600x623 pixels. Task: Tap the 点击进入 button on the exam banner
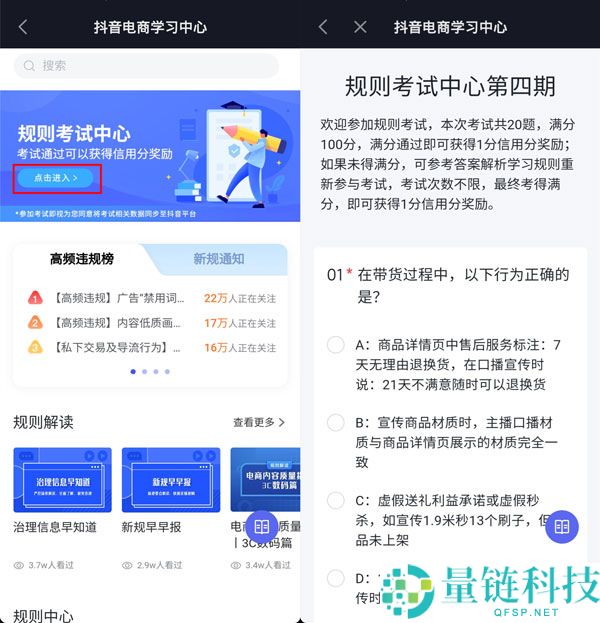[x=57, y=178]
